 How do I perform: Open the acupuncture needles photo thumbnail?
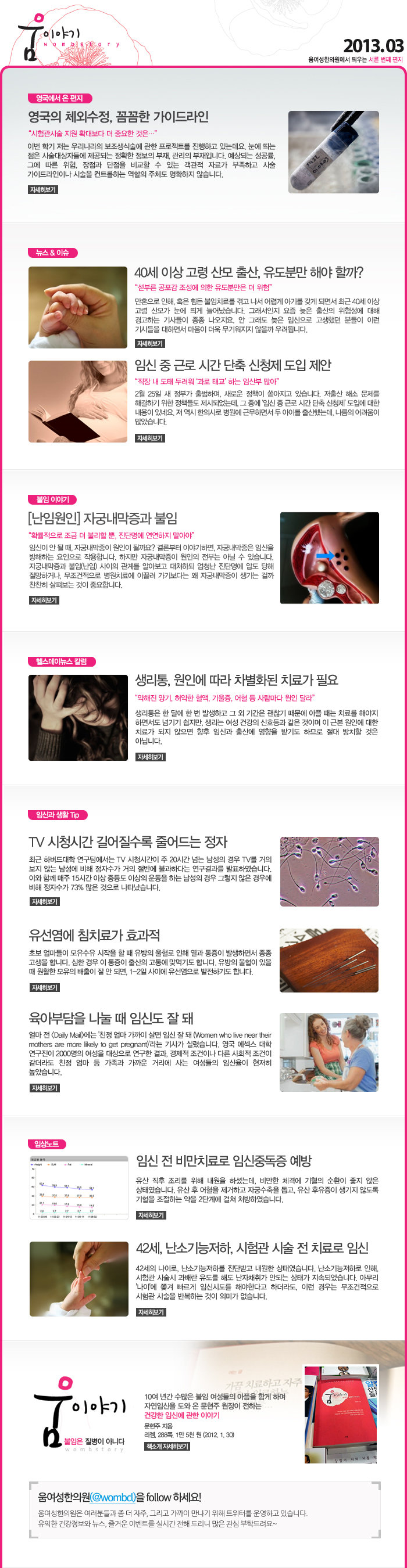point(329,960)
